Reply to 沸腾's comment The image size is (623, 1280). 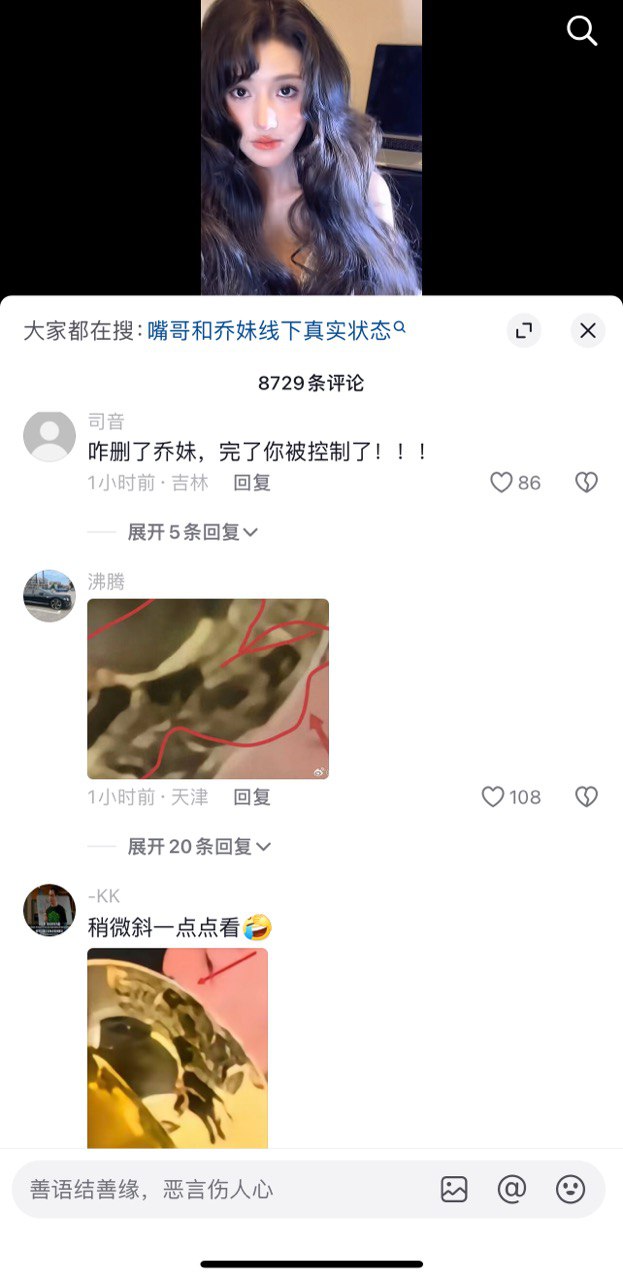[252, 797]
